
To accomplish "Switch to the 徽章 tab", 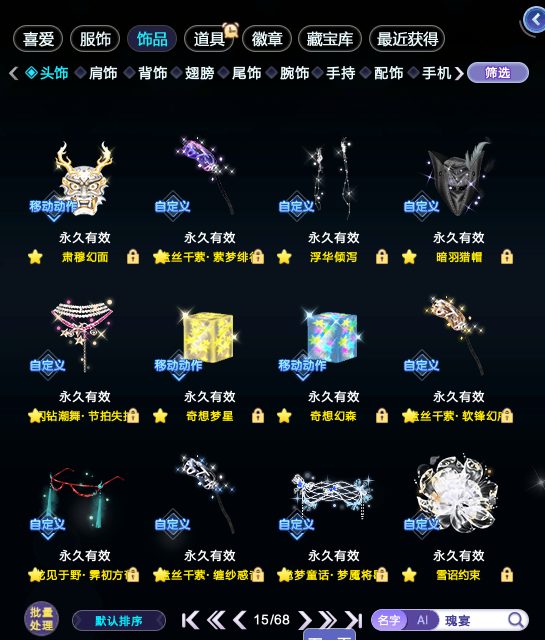I will pyautogui.click(x=267, y=39).
